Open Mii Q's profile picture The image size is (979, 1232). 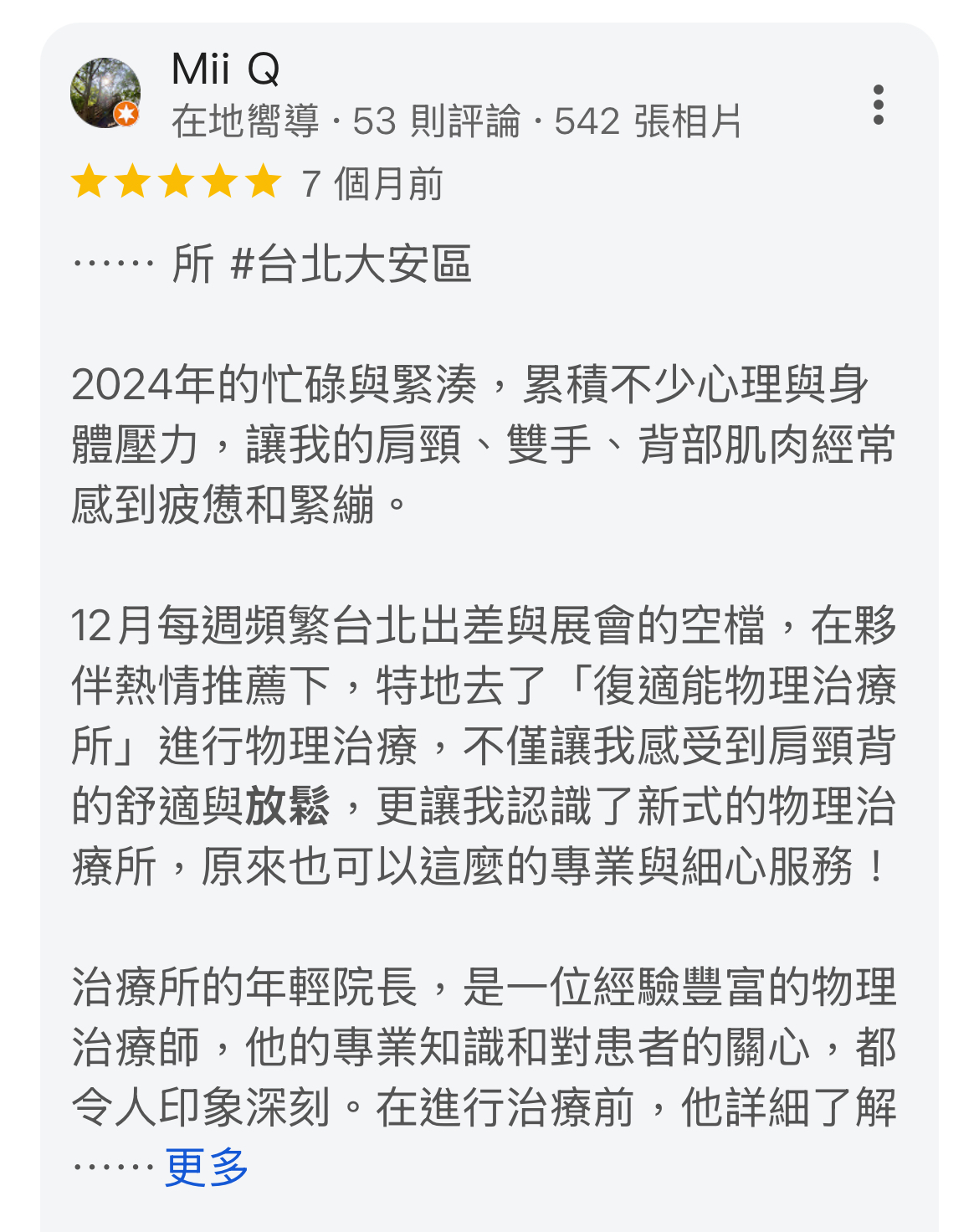(x=105, y=93)
